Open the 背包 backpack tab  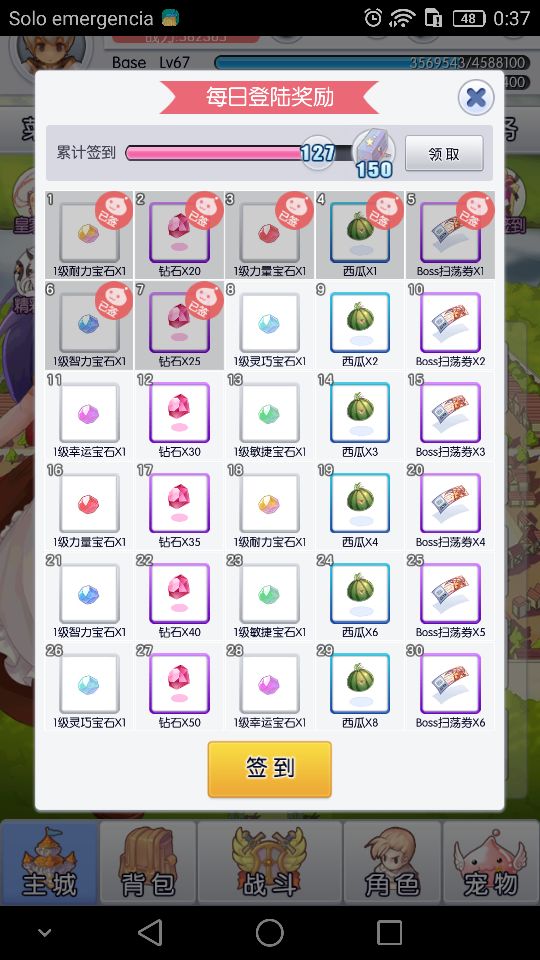[x=148, y=863]
